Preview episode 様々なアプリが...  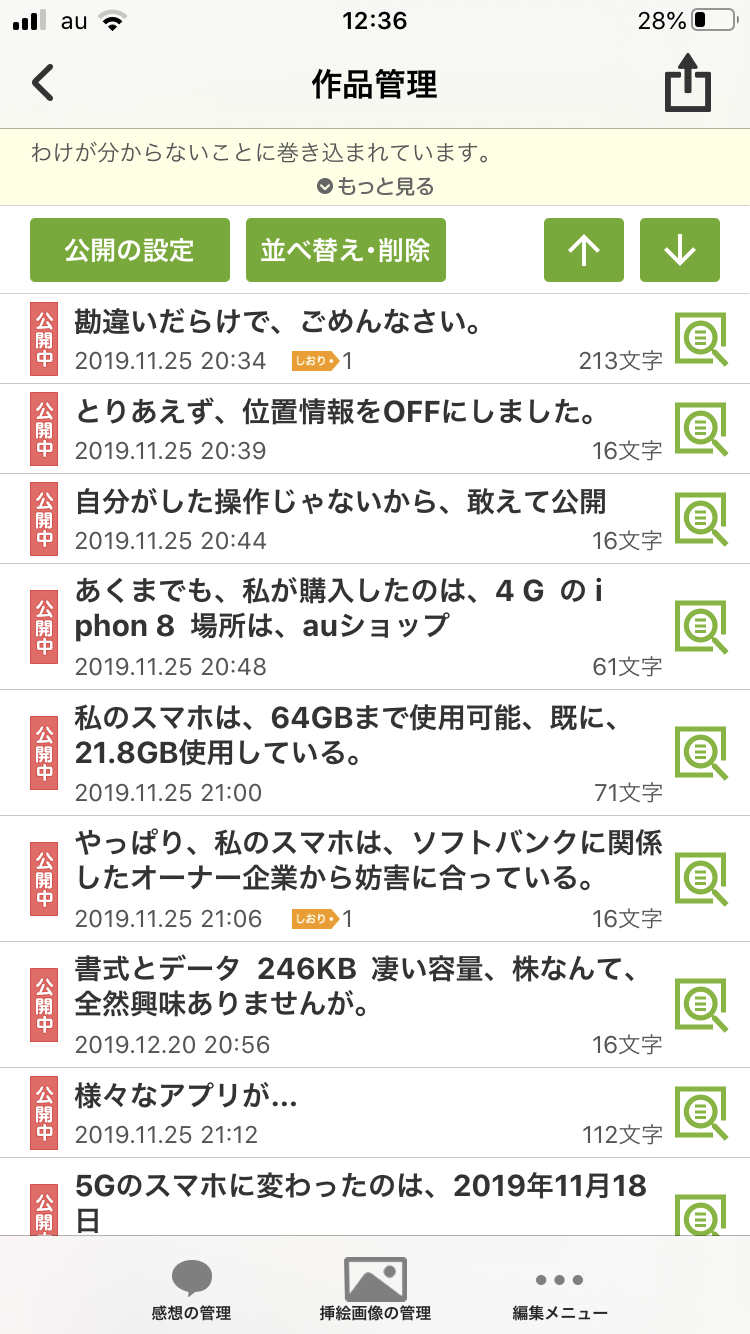700,1110
